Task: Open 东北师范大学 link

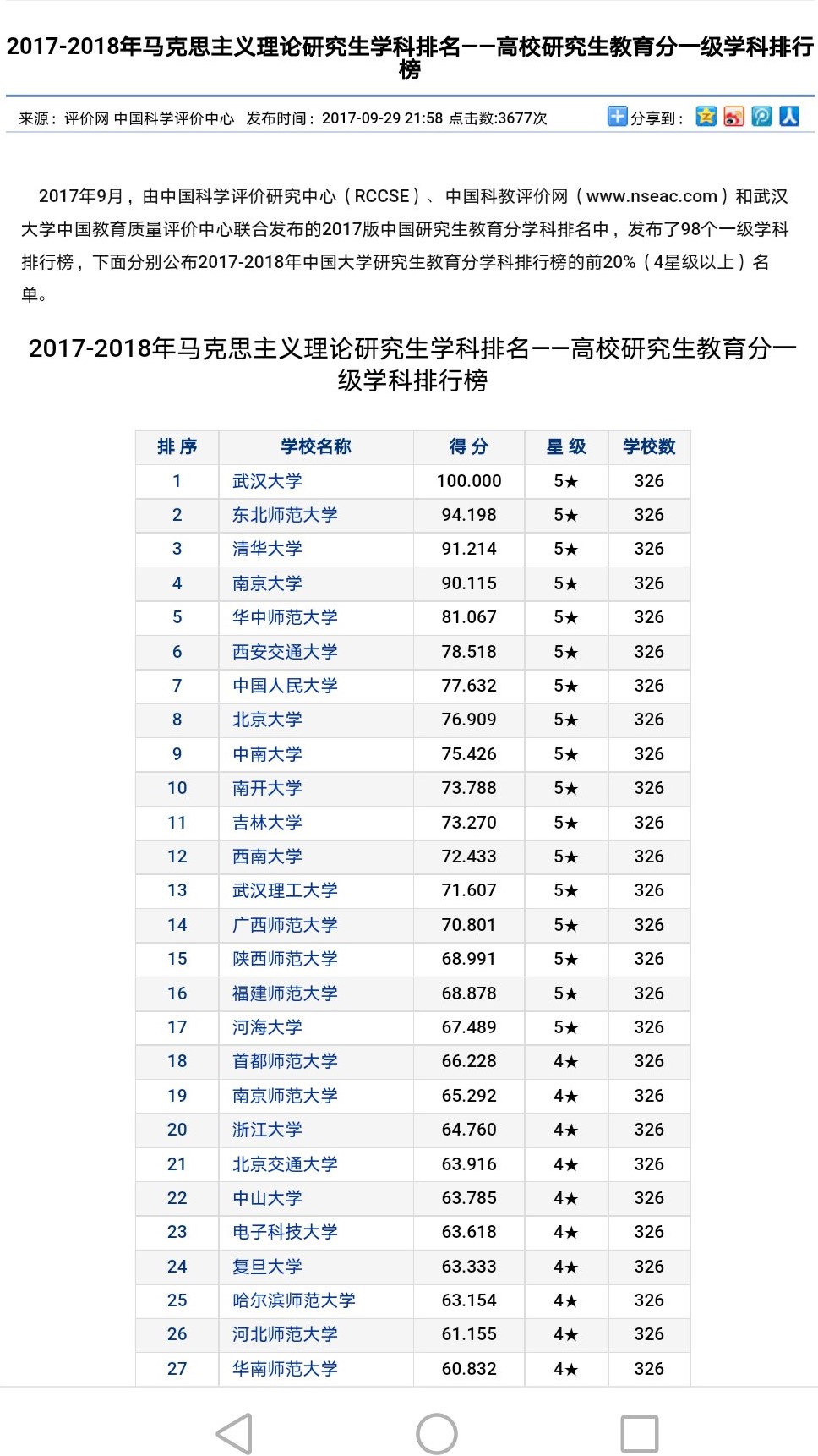Action: pos(285,515)
